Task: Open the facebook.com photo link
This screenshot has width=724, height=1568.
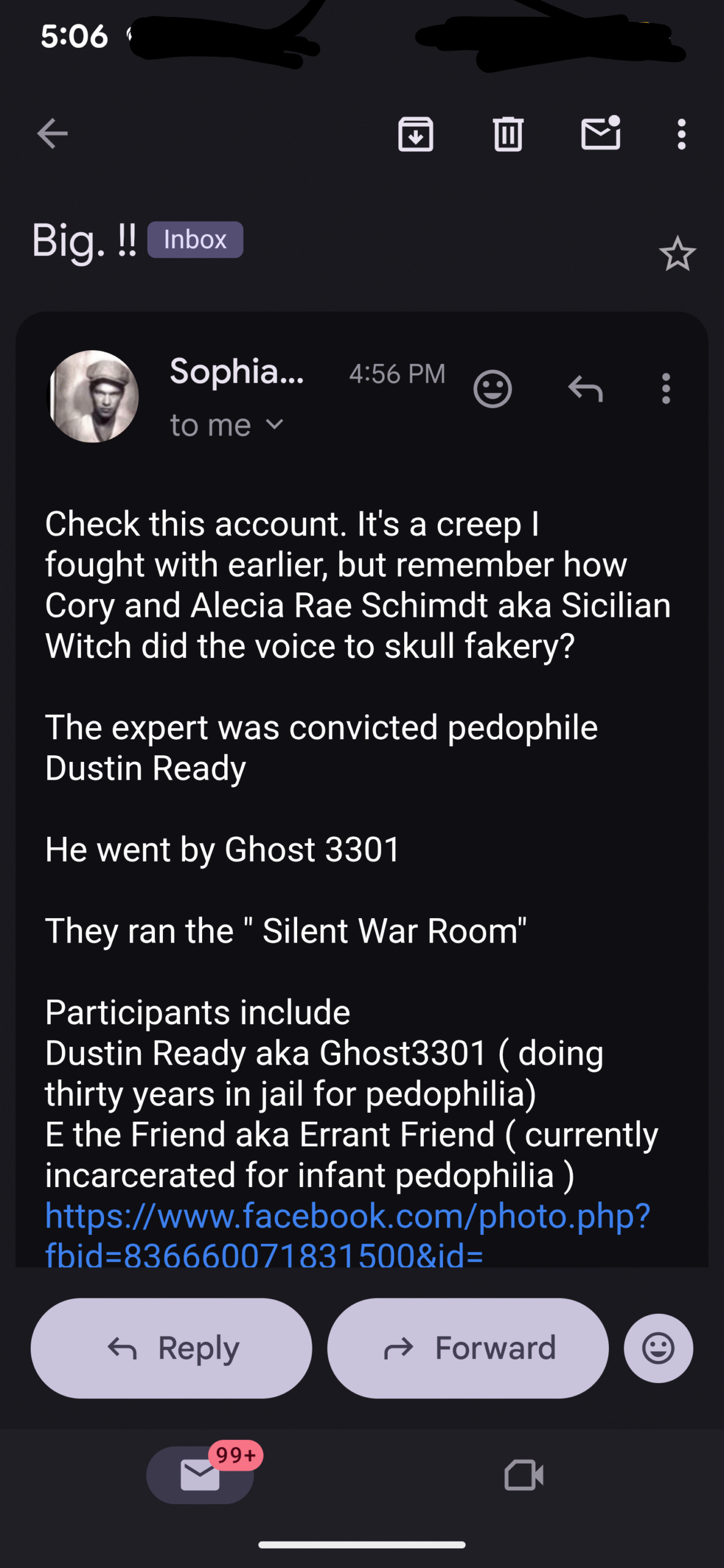Action: point(347,1216)
